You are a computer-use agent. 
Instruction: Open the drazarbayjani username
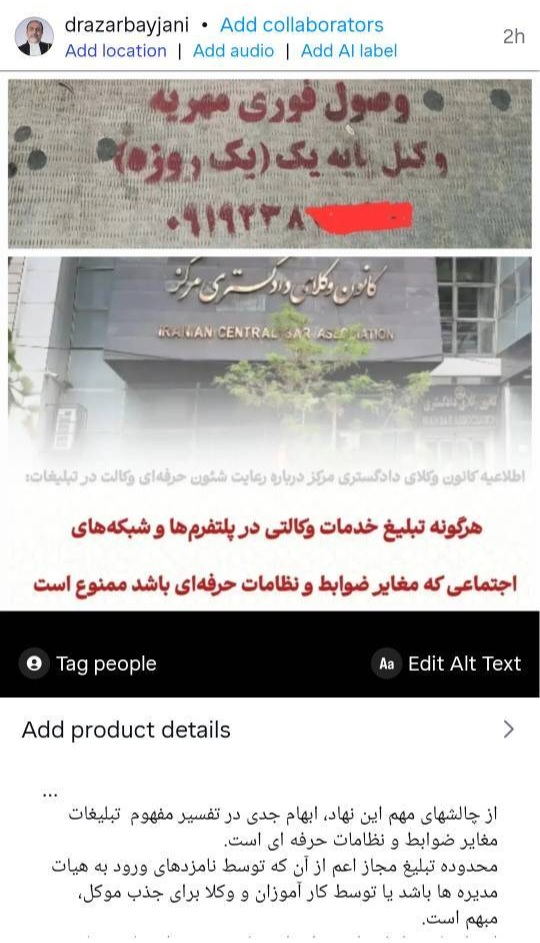[126, 25]
